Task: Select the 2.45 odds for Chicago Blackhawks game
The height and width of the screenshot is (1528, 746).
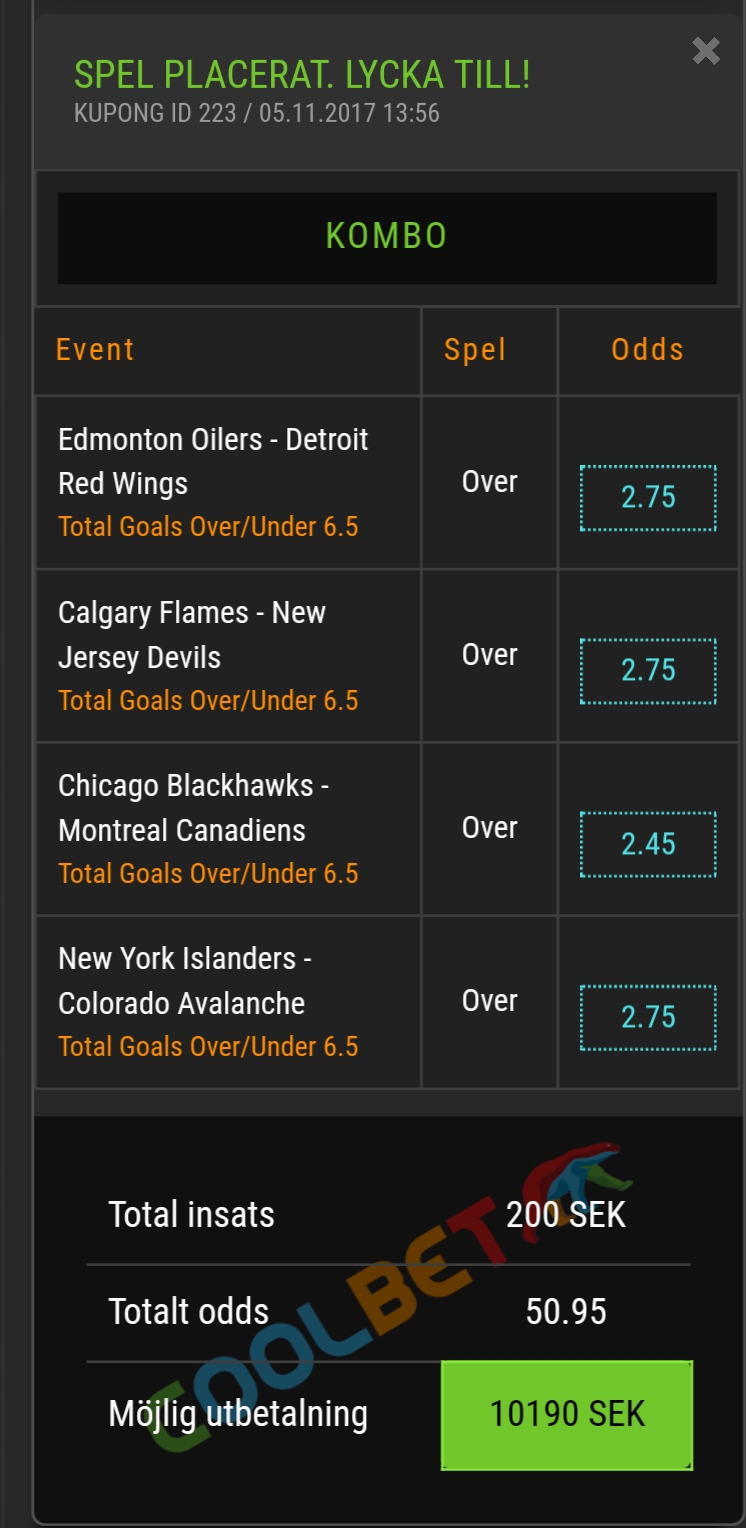Action: click(648, 844)
